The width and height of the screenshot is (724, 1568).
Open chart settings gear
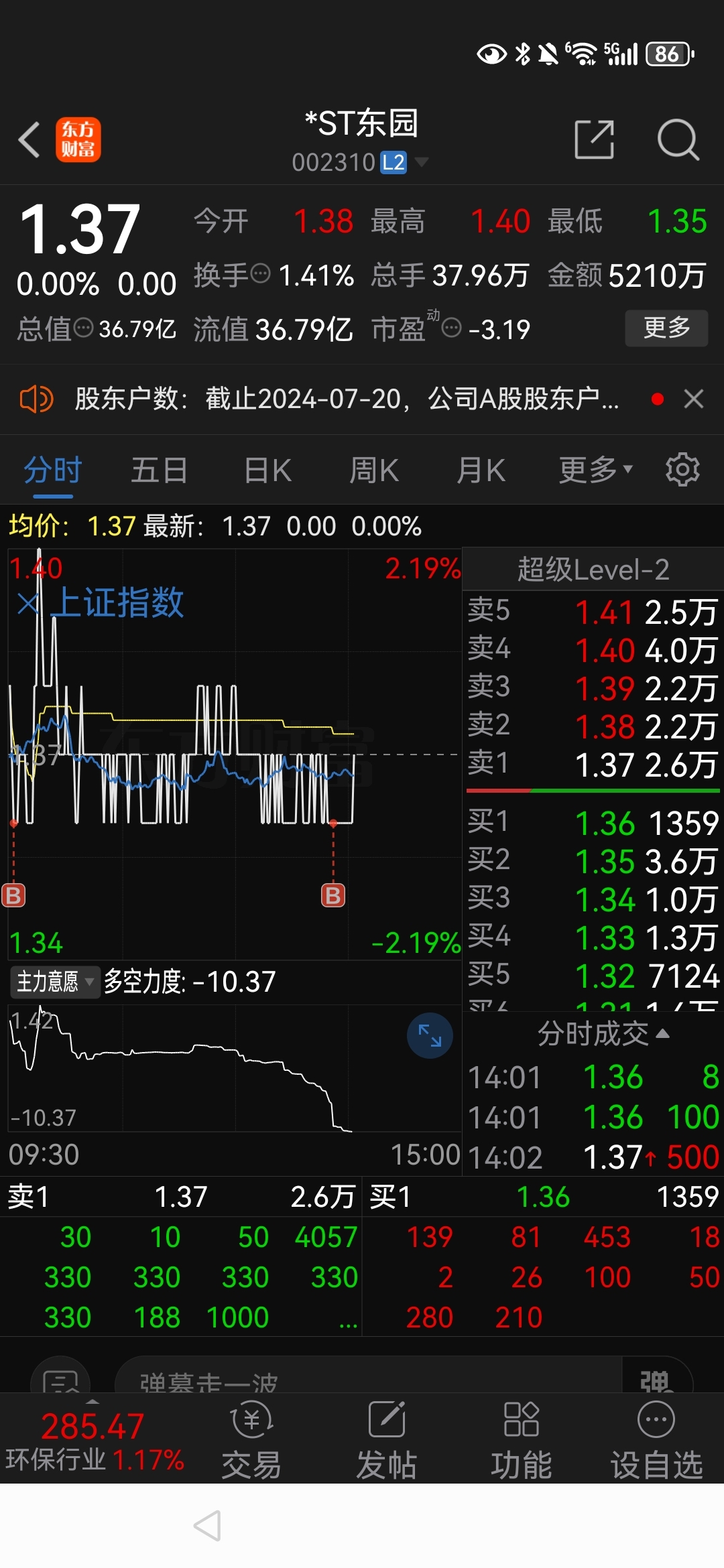[682, 470]
